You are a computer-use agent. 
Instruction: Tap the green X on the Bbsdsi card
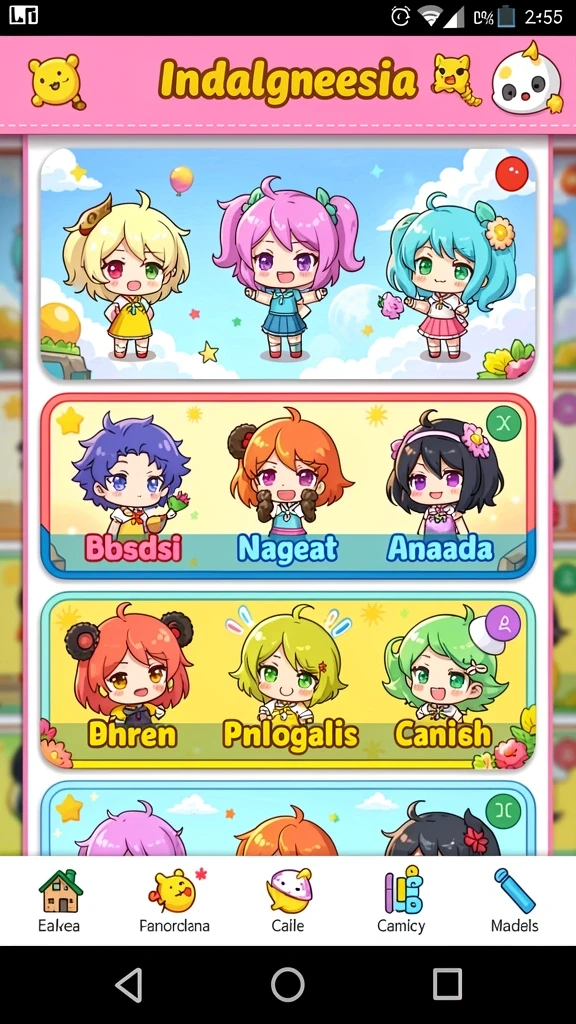504,424
